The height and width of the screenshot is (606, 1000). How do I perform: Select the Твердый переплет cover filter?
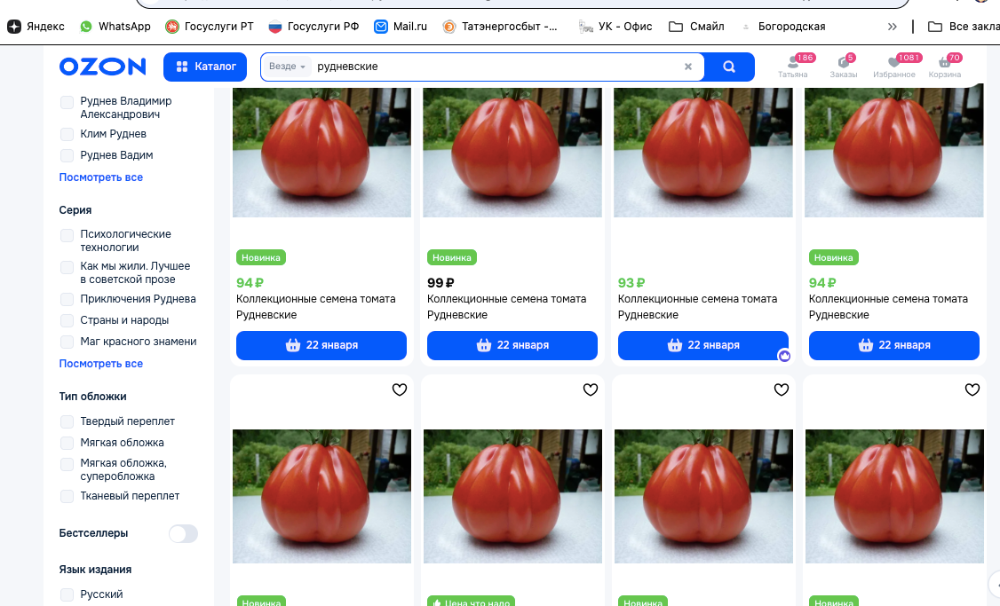click(67, 422)
